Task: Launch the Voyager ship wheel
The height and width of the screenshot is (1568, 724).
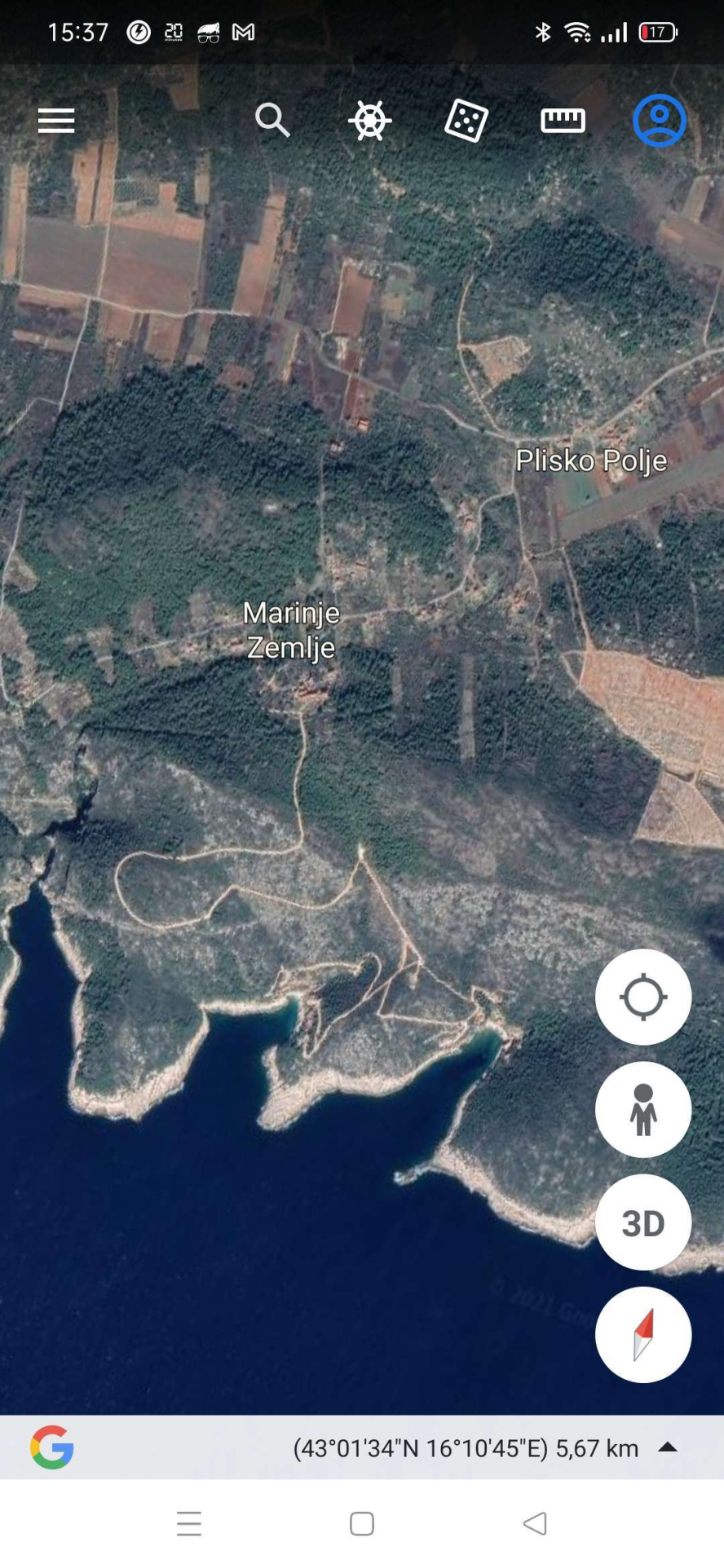Action: click(369, 121)
